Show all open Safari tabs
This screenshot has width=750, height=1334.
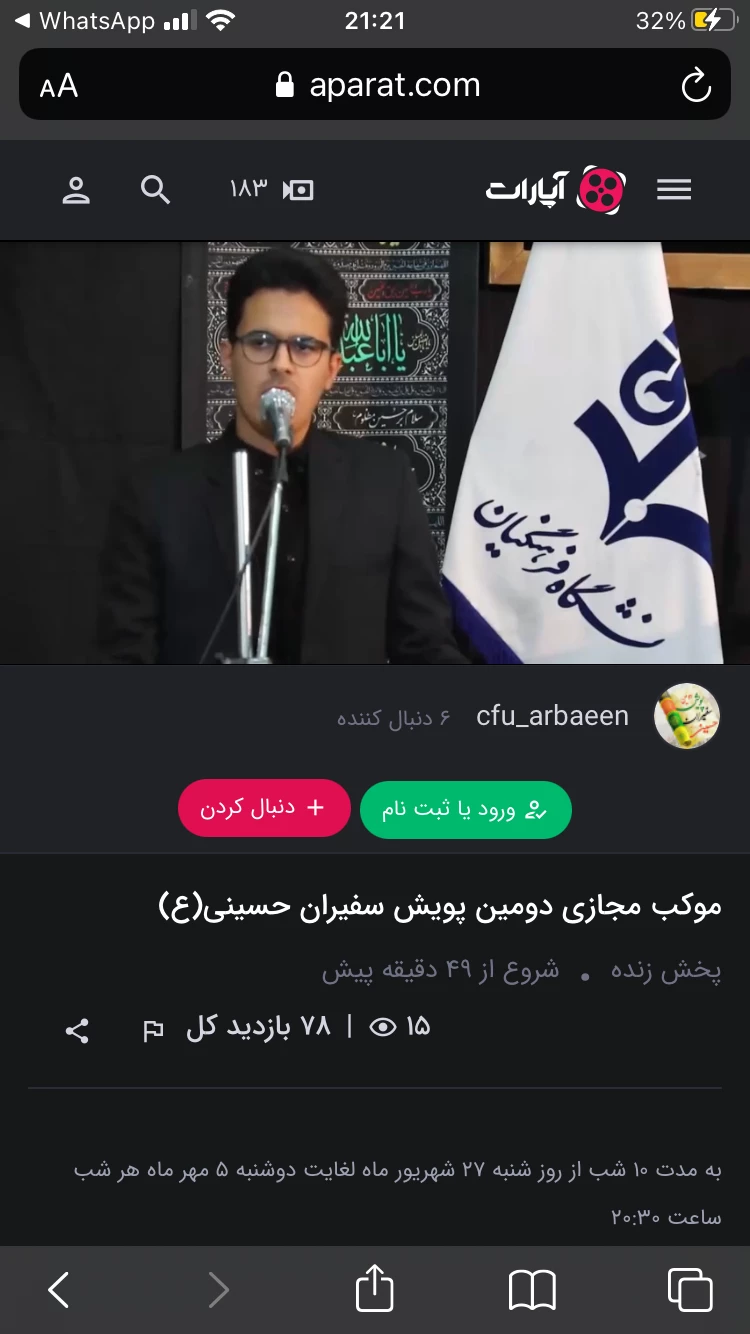[x=690, y=1290]
